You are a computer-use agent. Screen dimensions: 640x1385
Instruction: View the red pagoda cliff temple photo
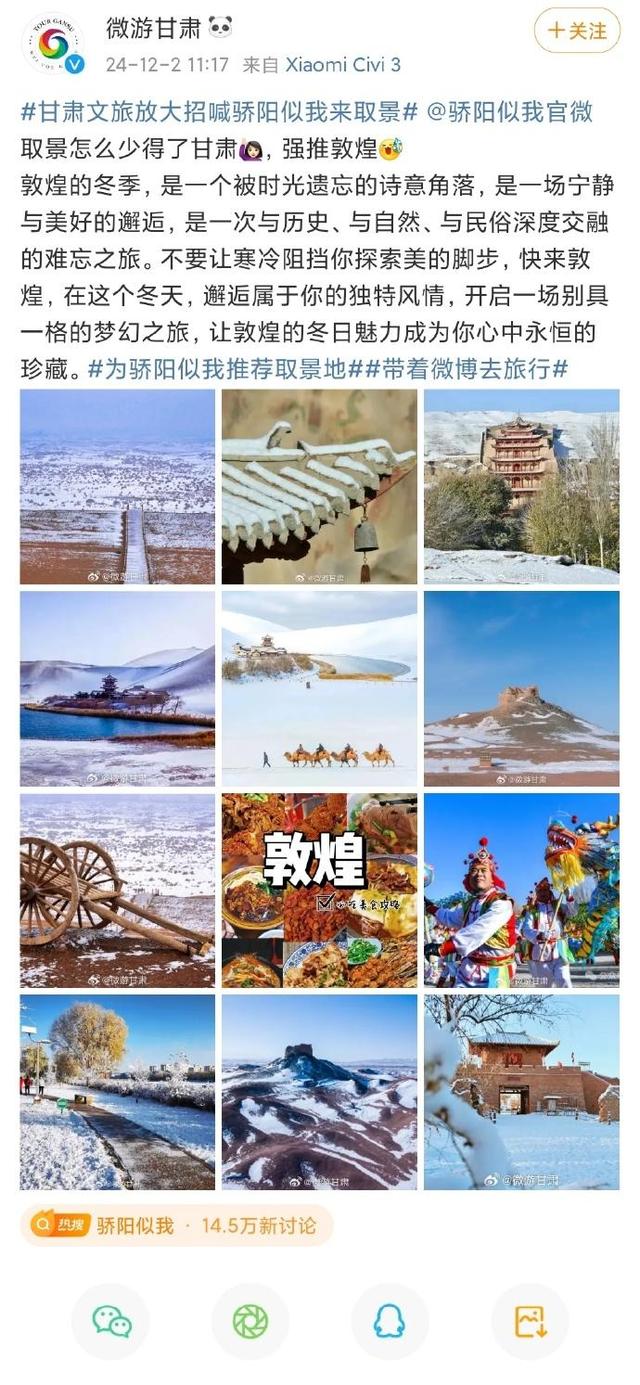coord(521,487)
